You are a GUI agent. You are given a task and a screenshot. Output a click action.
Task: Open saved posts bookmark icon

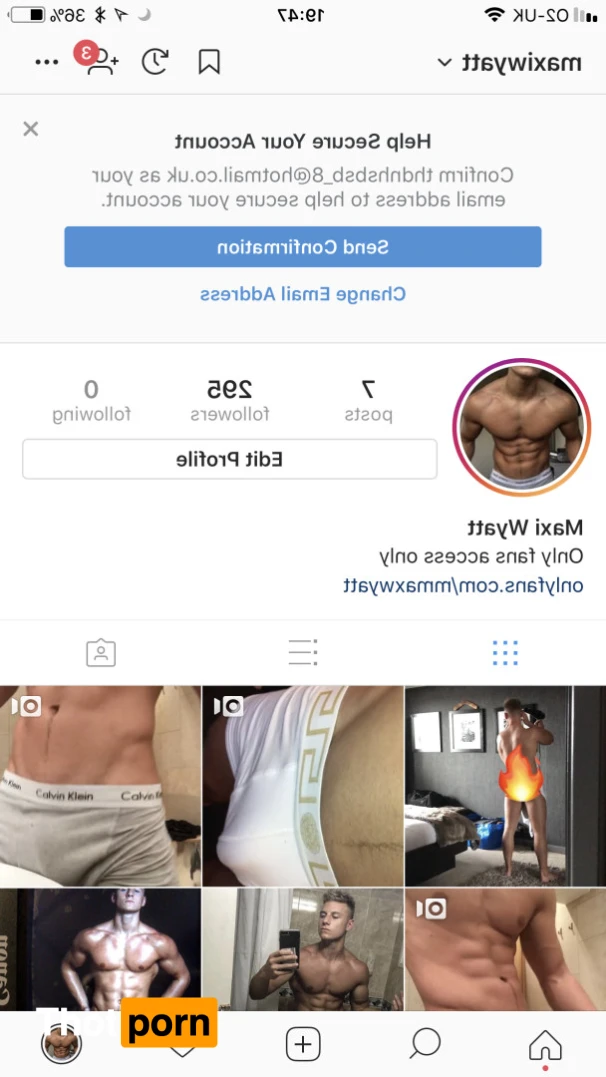(x=209, y=62)
